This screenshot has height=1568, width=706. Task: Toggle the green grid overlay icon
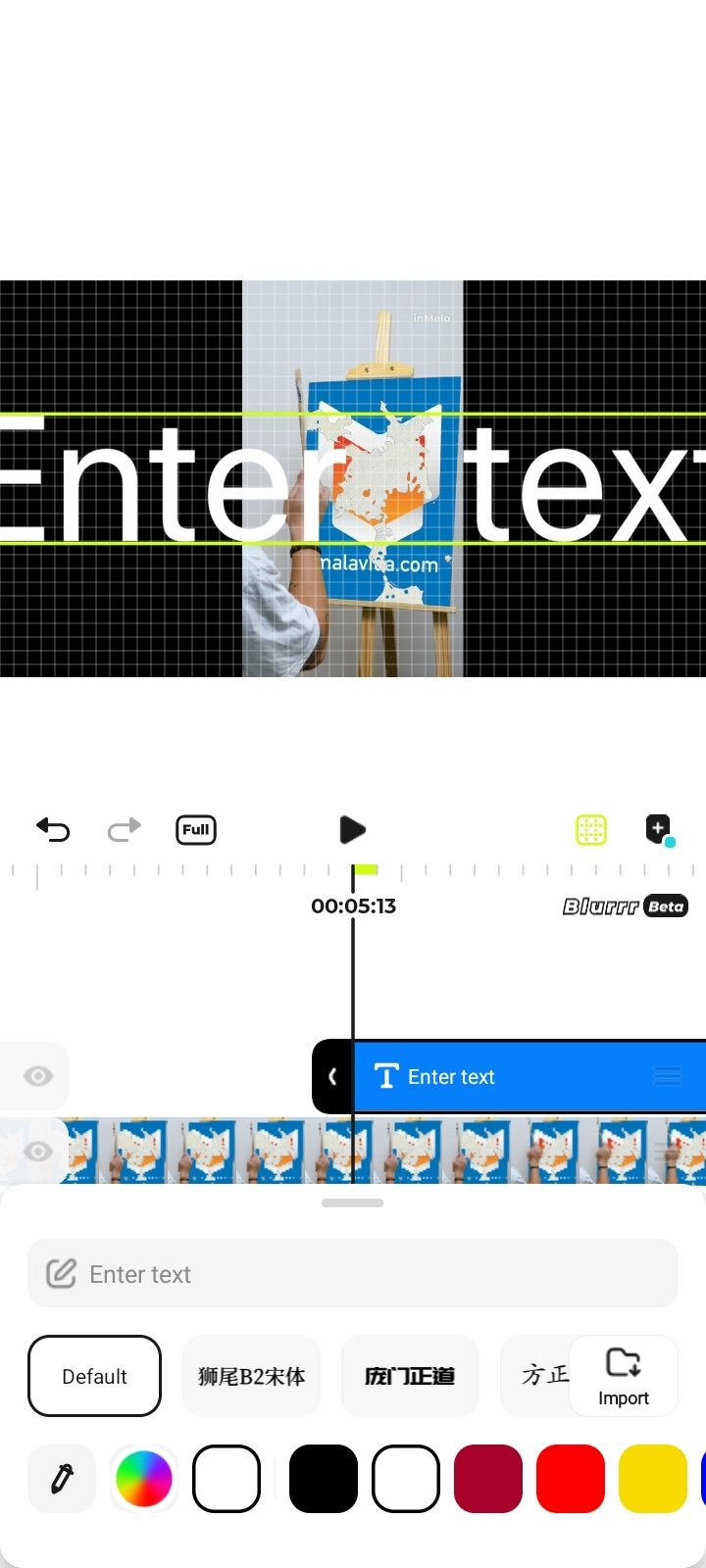(x=591, y=830)
